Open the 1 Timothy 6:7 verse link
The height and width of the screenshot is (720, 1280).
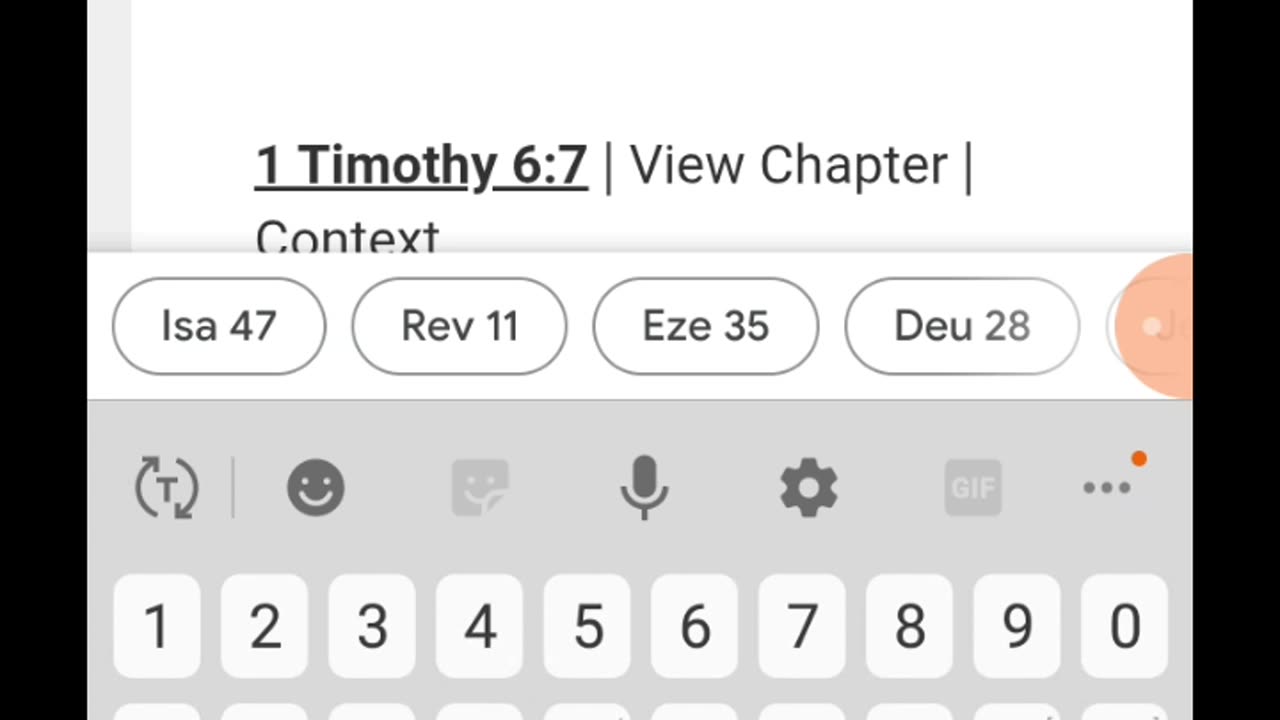(x=421, y=165)
